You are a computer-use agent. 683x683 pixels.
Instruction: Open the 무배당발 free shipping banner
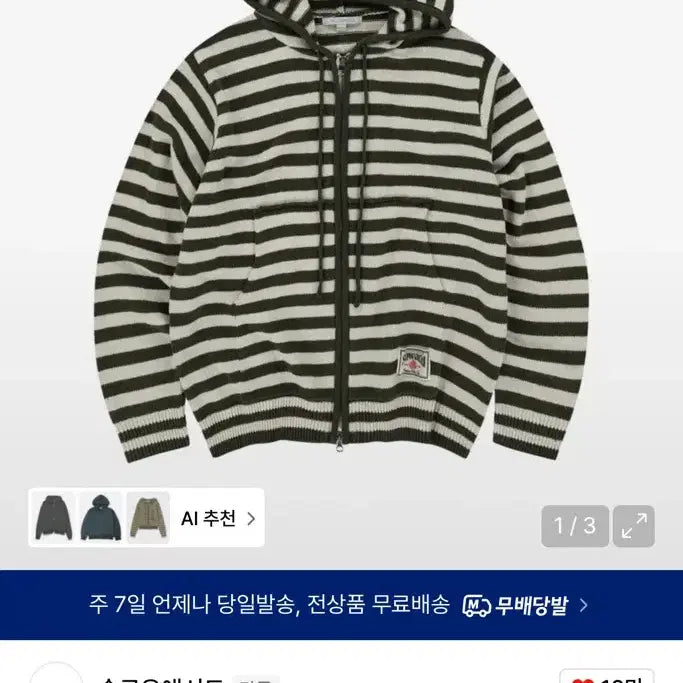(x=341, y=605)
